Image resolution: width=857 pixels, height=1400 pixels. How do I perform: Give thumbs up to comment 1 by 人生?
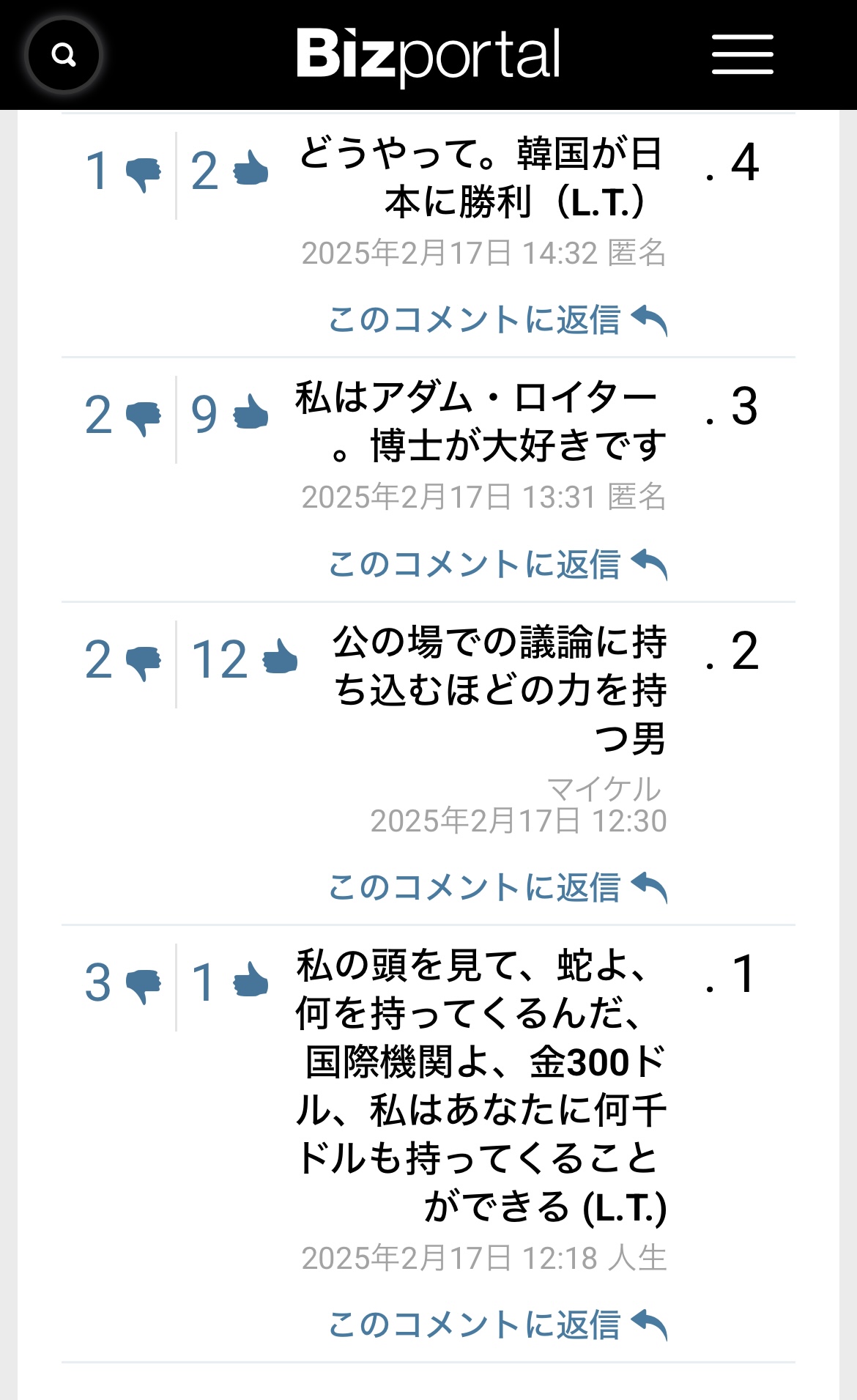[x=251, y=981]
